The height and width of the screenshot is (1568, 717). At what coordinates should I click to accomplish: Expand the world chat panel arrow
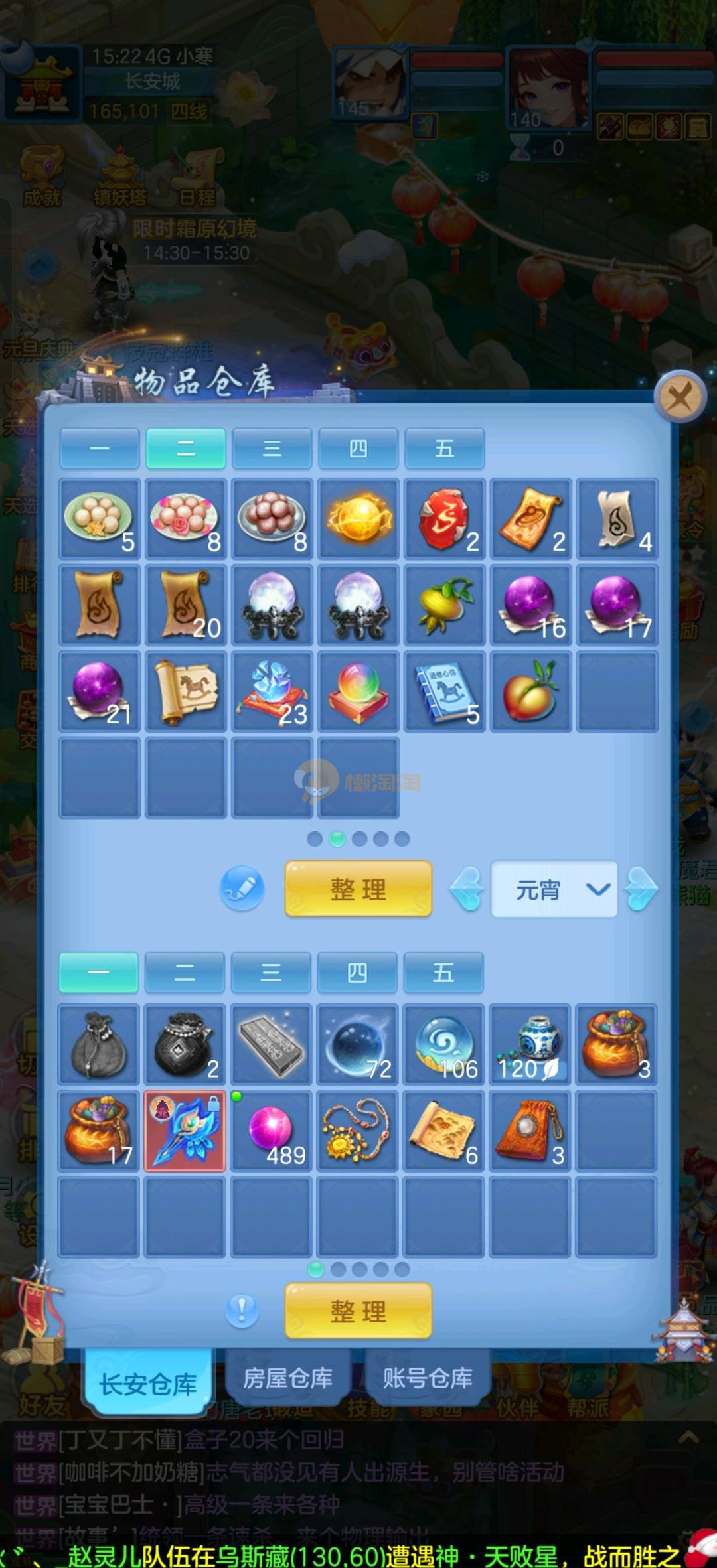[x=688, y=1438]
